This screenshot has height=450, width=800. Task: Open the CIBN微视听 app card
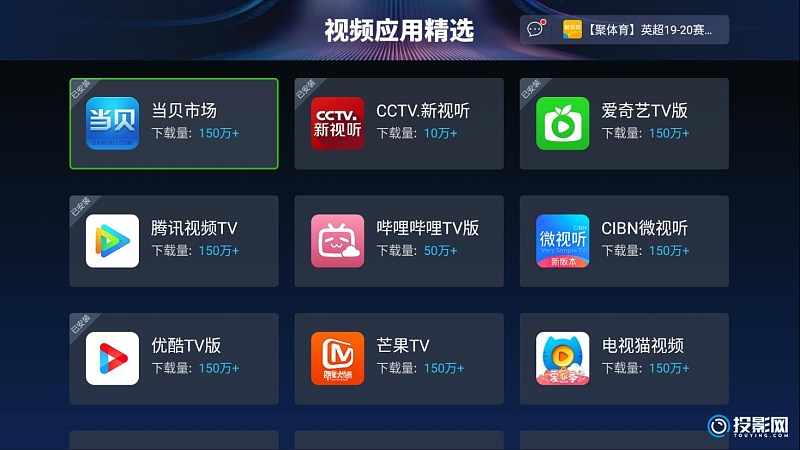point(624,241)
